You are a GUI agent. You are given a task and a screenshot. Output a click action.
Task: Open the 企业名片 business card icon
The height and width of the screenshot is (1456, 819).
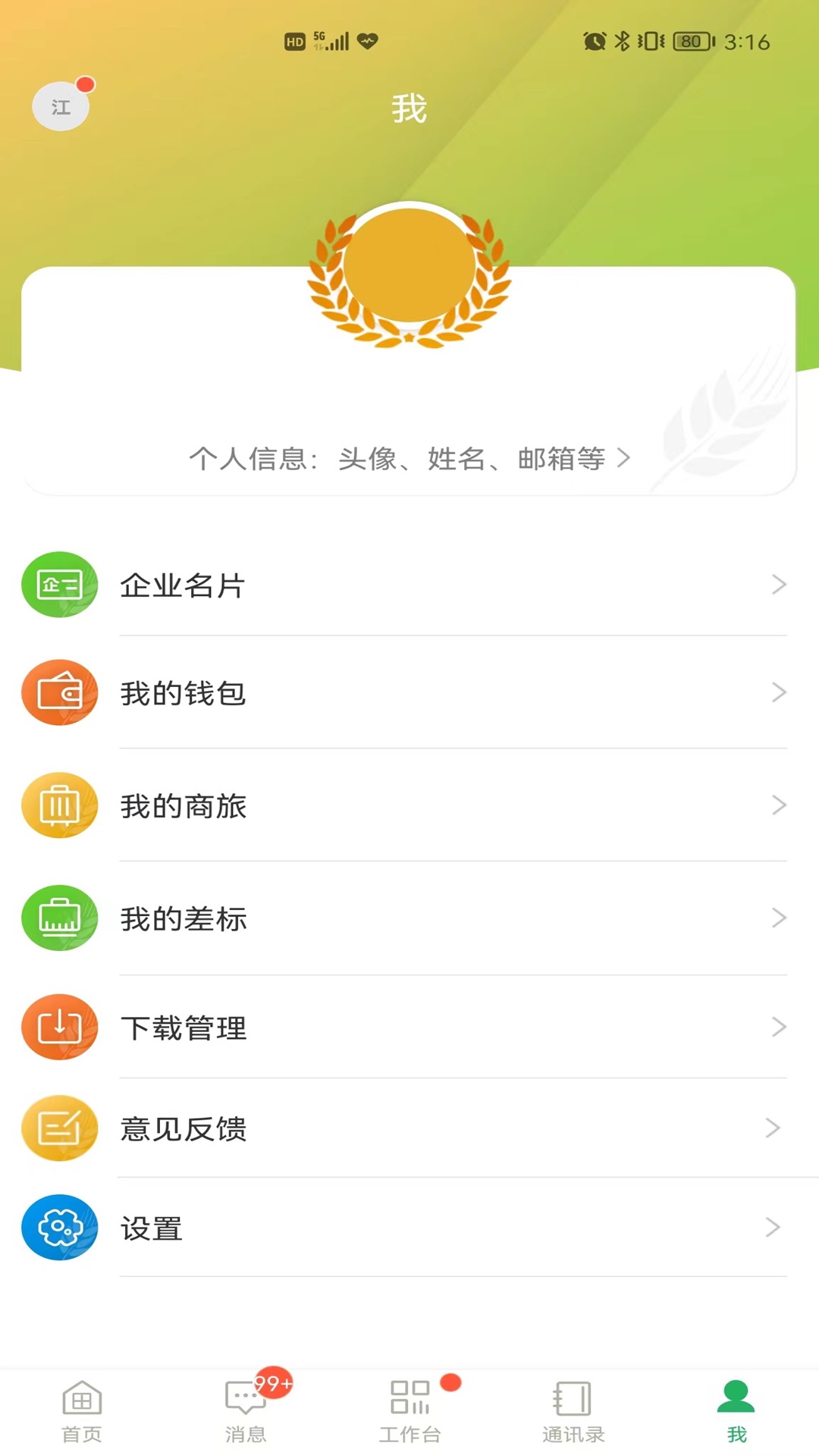(60, 585)
